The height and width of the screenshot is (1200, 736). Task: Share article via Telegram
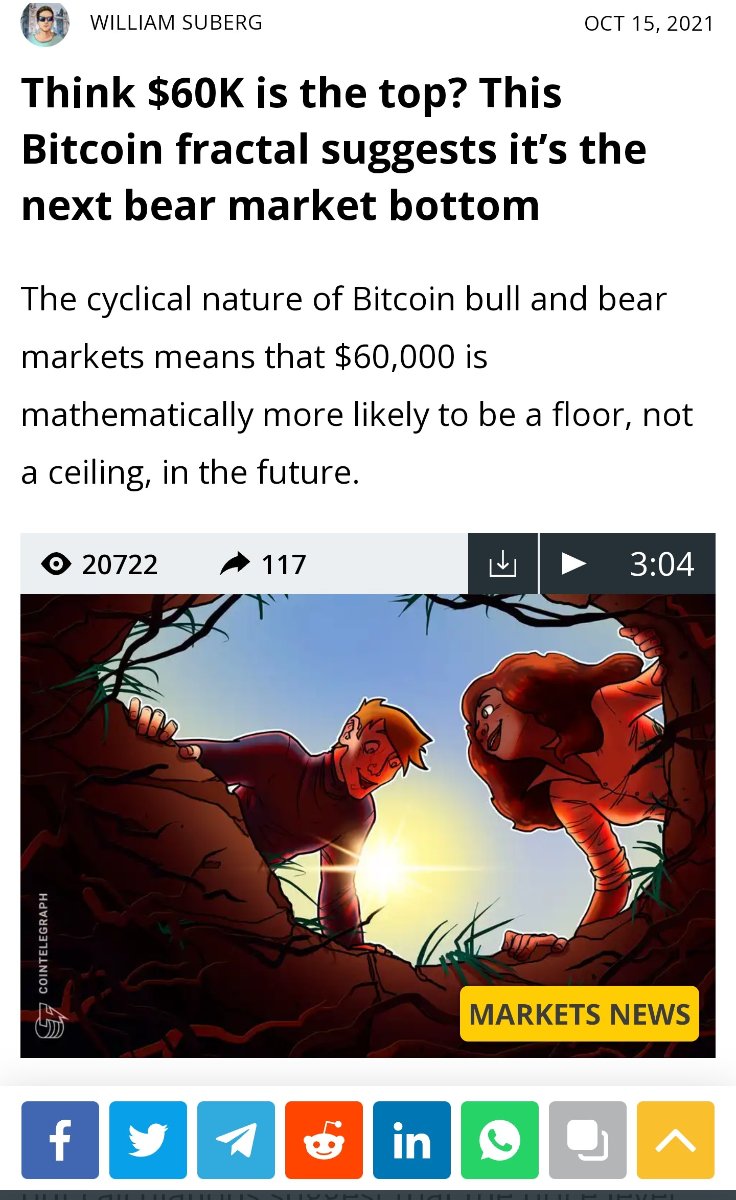click(236, 1140)
